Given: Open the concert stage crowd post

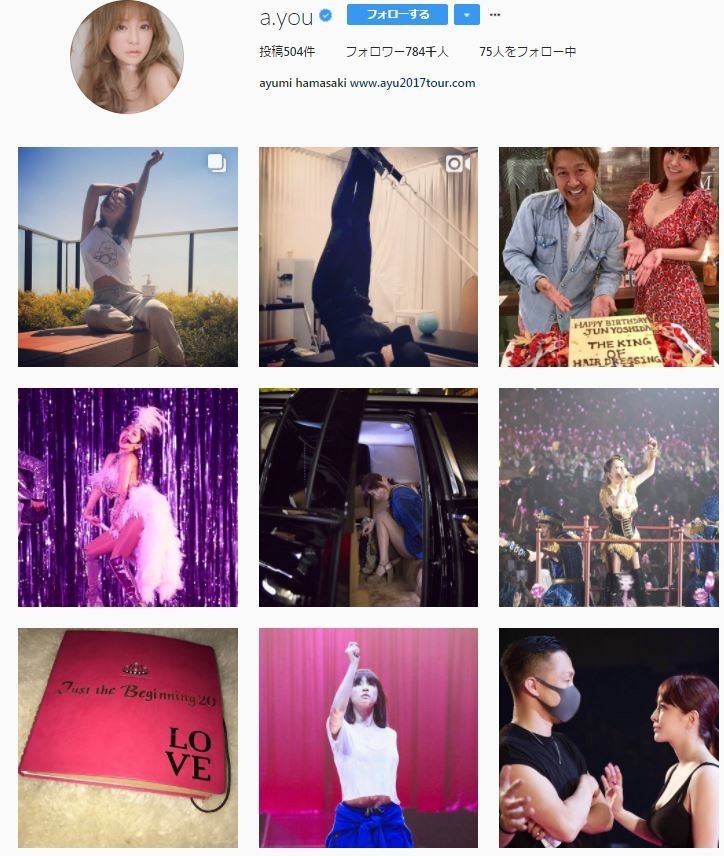Looking at the screenshot, I should coord(608,497).
